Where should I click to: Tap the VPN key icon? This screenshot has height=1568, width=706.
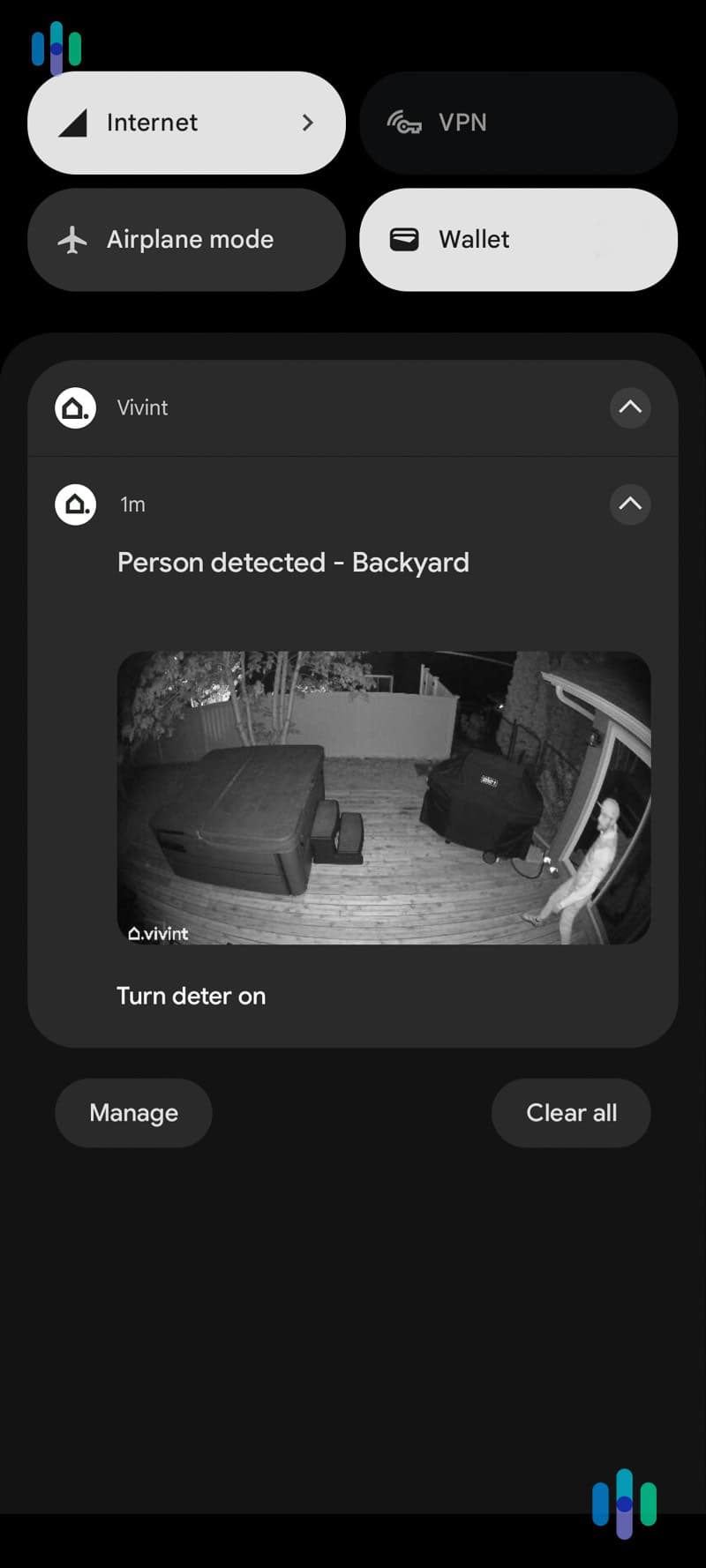(x=404, y=123)
